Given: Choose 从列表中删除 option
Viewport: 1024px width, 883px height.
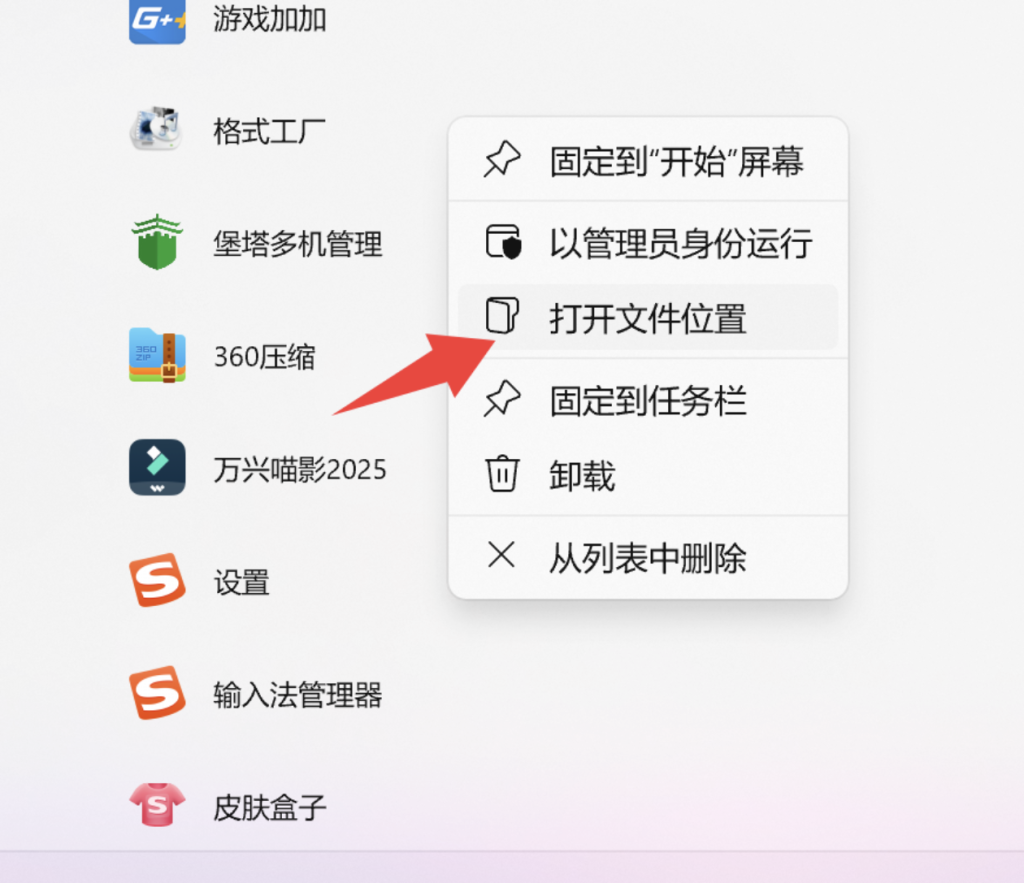Looking at the screenshot, I should coord(647,557).
